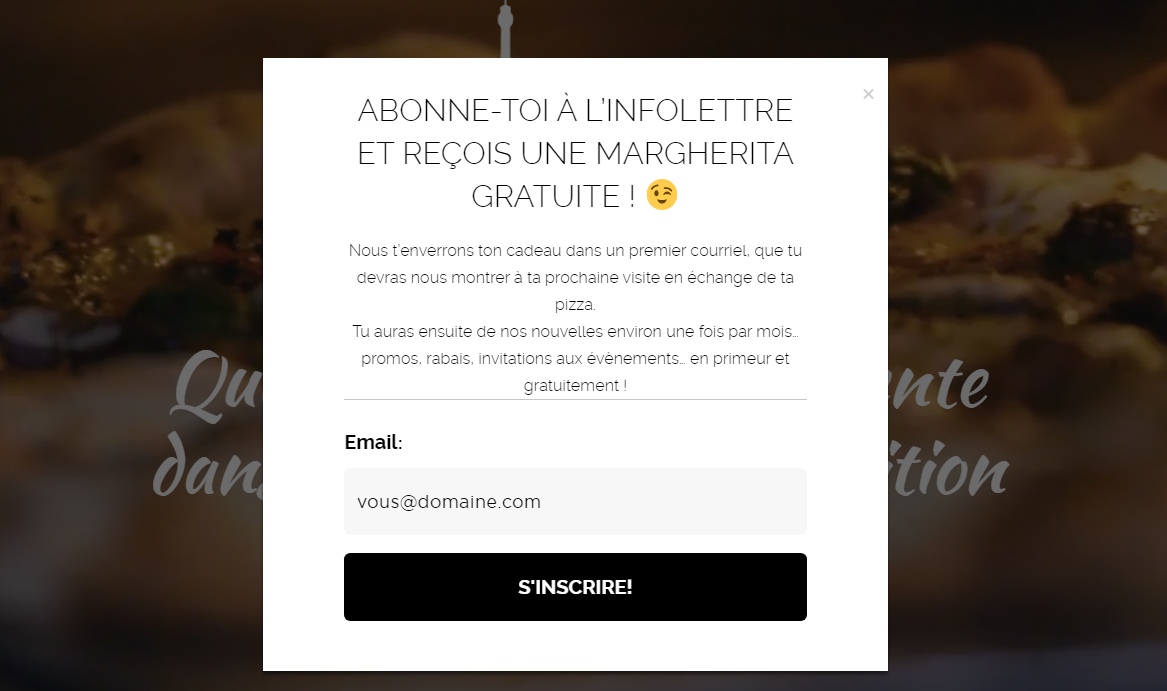
Task: Tap the Email input field
Action: 575,502
